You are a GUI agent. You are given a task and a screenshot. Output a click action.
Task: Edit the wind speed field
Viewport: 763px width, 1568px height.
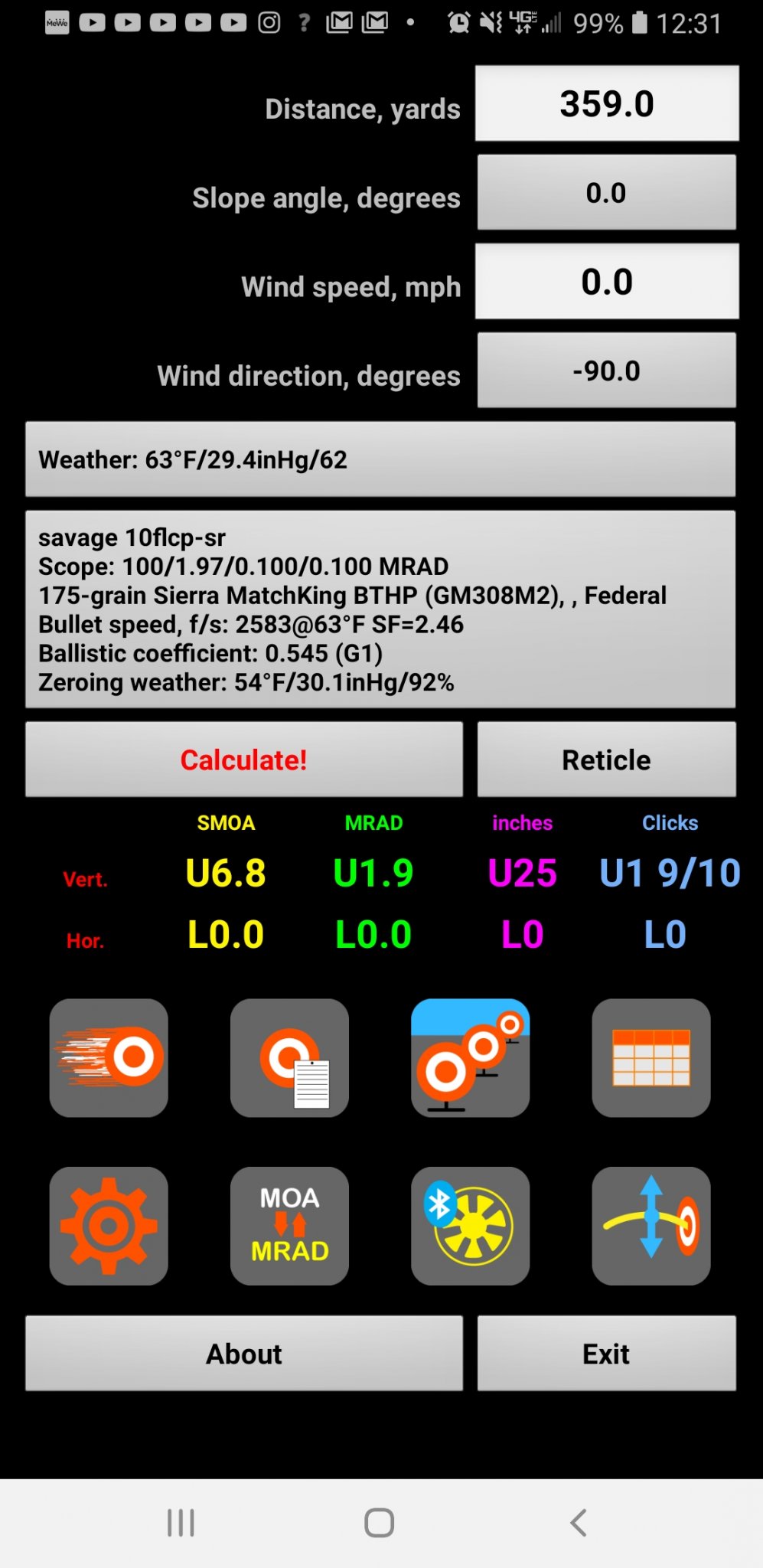click(607, 282)
